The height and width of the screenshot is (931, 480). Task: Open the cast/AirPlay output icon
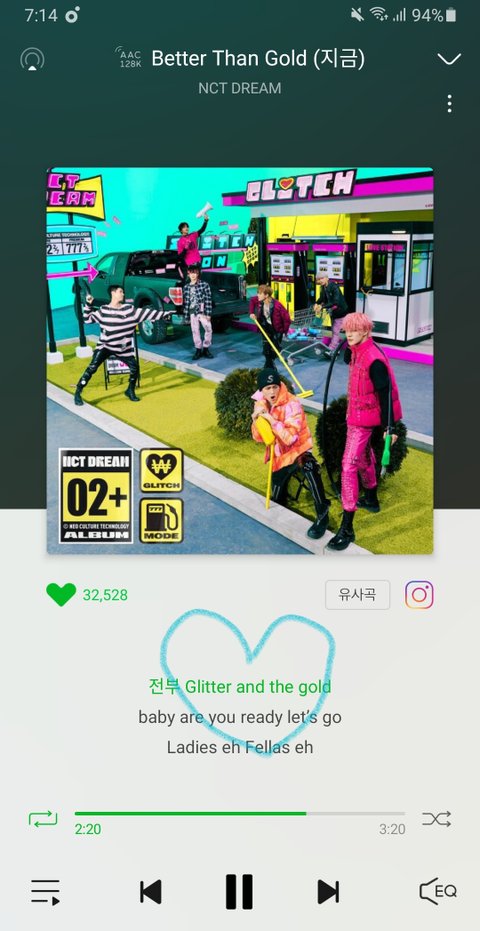pyautogui.click(x=32, y=59)
